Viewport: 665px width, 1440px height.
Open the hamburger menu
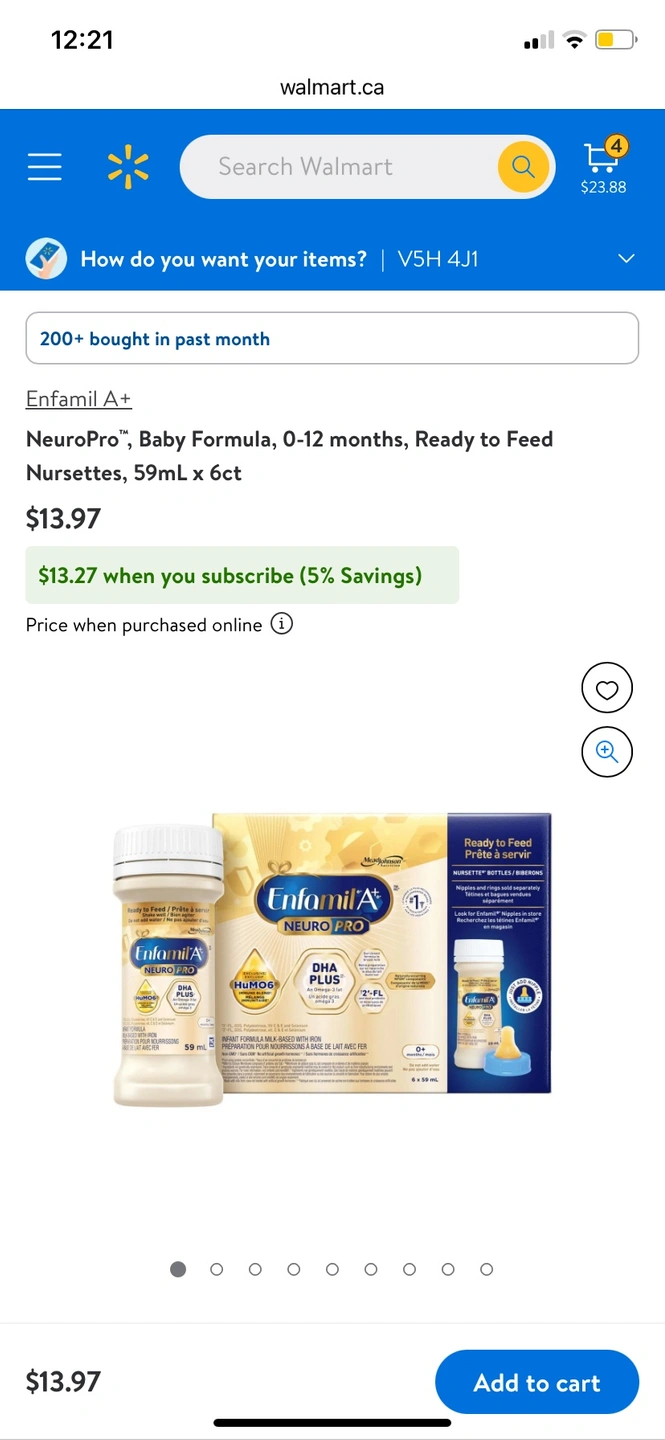click(x=45, y=167)
